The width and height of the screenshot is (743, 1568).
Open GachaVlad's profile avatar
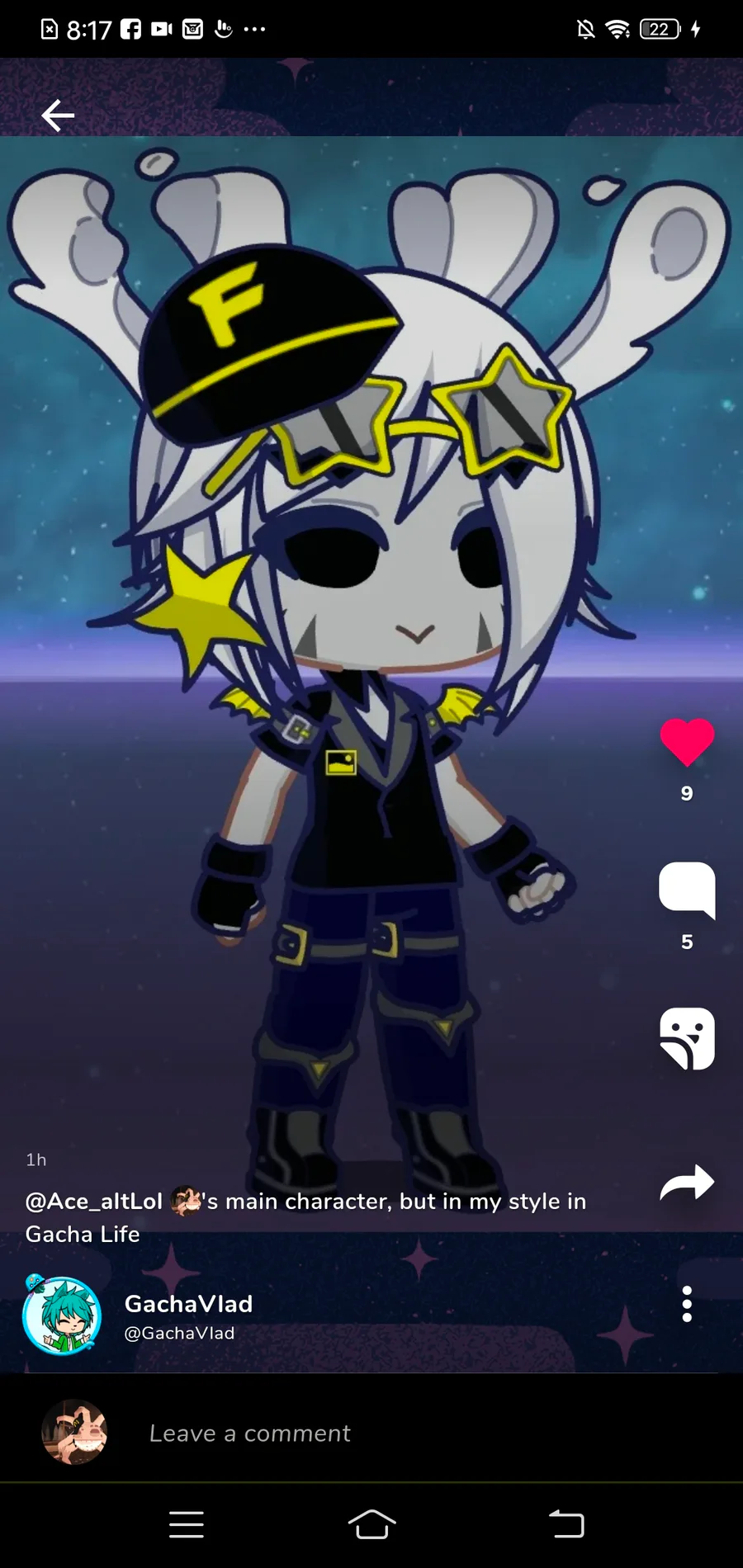(63, 1315)
